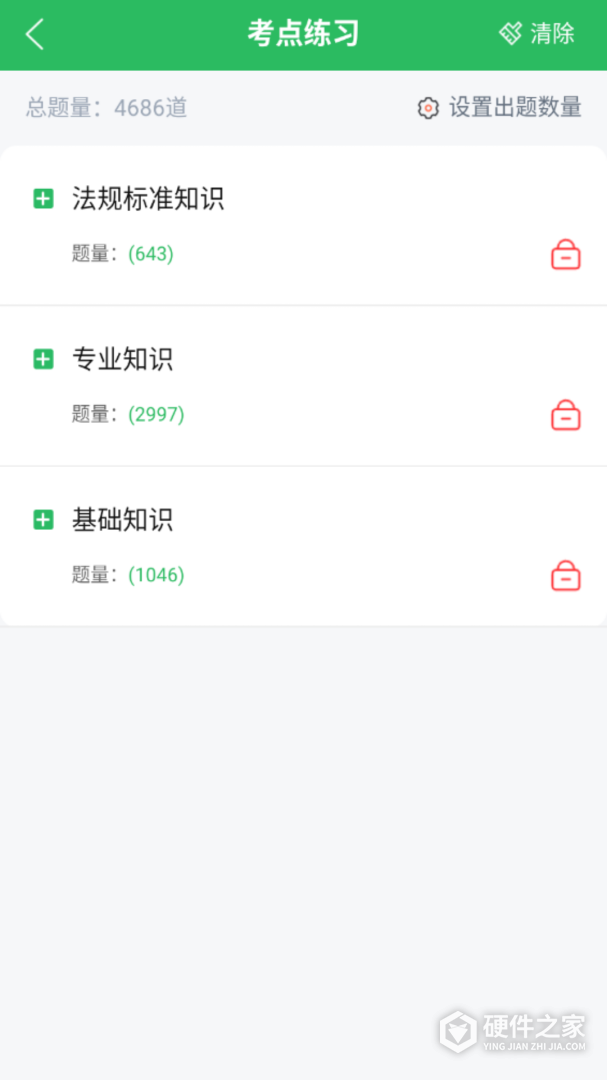Tap the lock icon for 专业知识

tap(565, 415)
